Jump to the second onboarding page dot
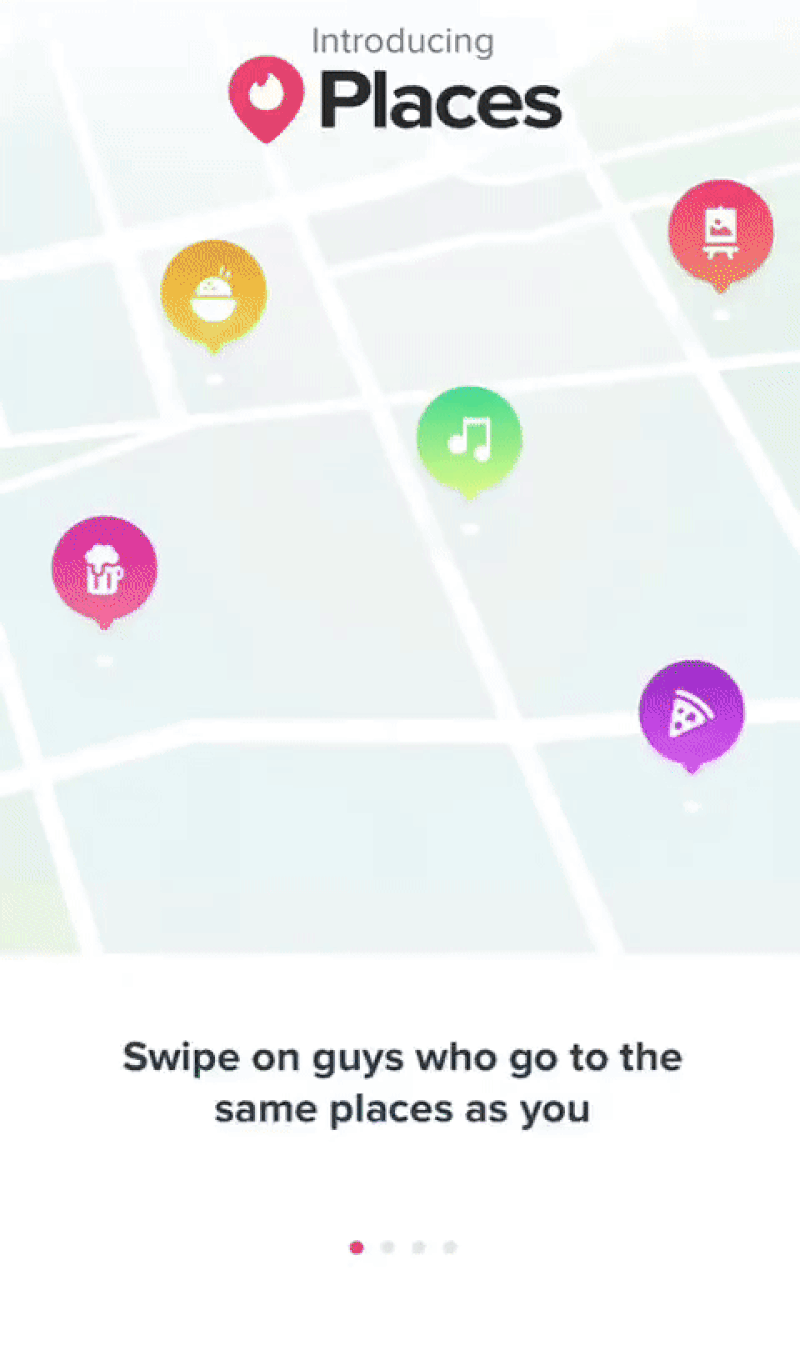Viewport: 800px width, 1370px height. pyautogui.click(x=388, y=1247)
